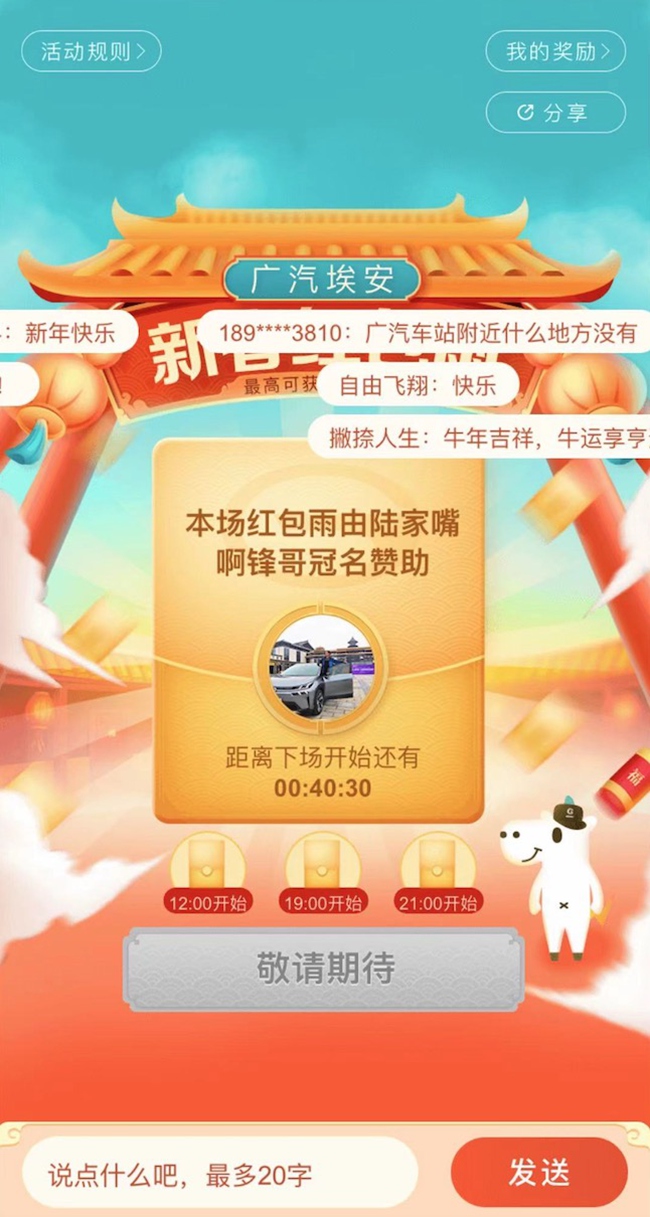
Task: Send the comment with 发送
Action: tap(539, 1172)
